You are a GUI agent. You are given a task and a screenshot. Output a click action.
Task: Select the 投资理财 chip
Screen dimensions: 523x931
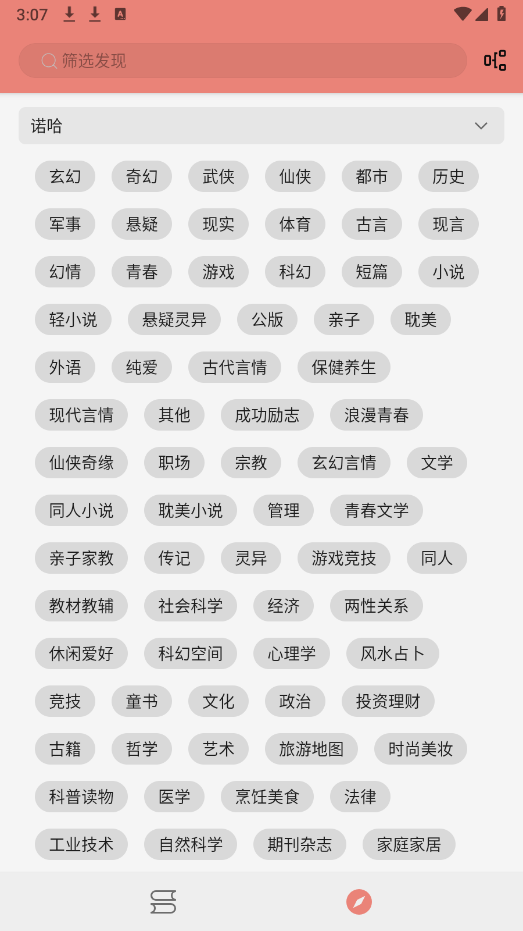[x=388, y=701]
